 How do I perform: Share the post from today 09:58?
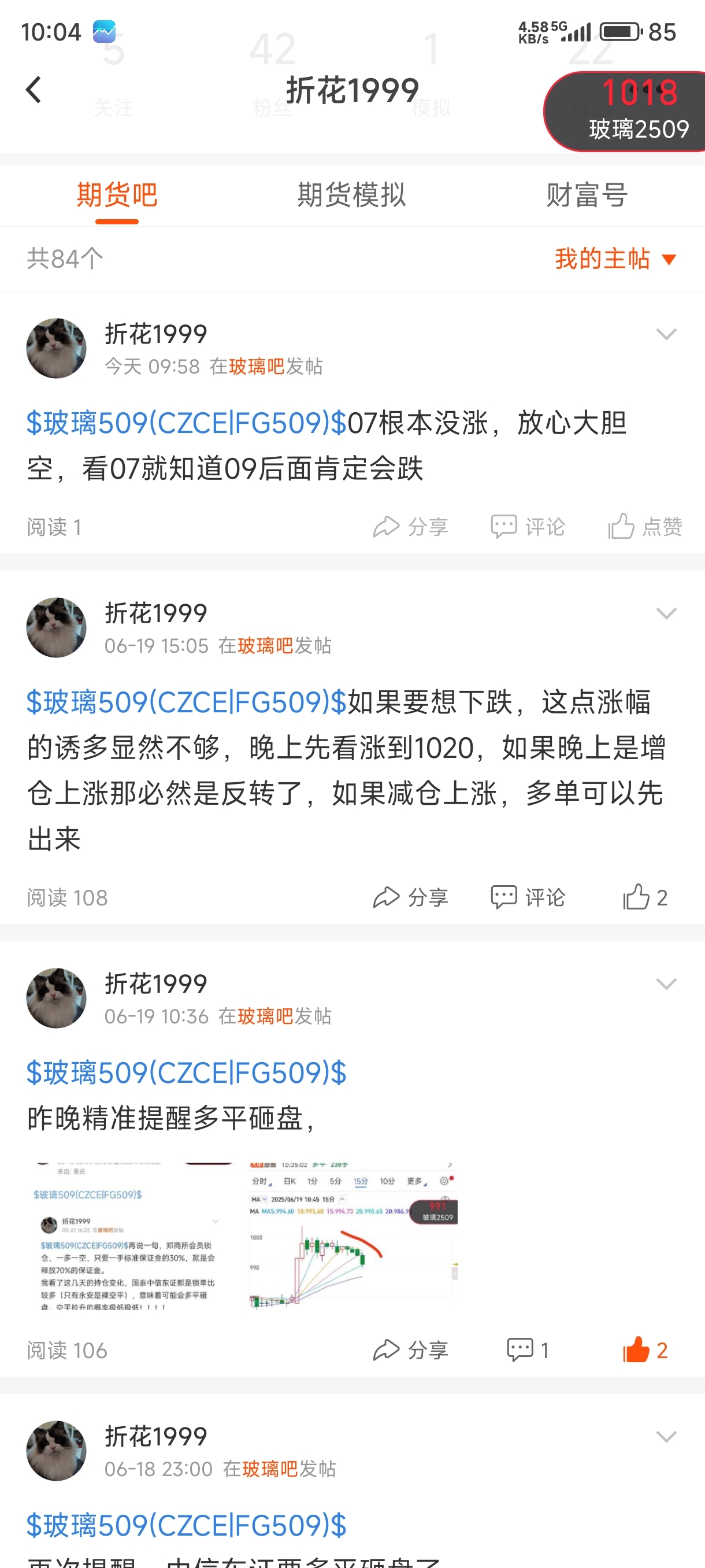[x=411, y=527]
